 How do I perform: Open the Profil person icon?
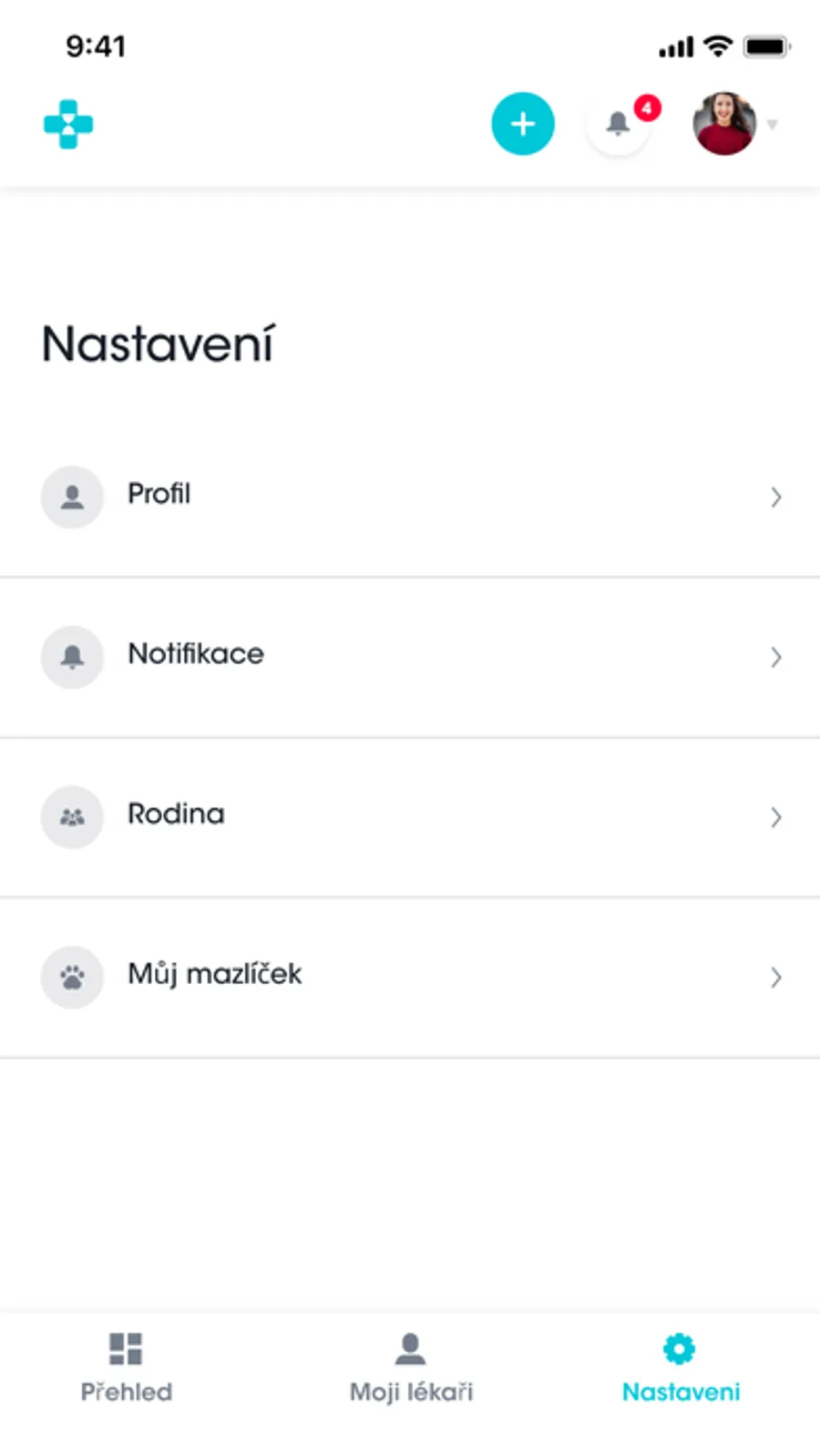click(x=72, y=497)
